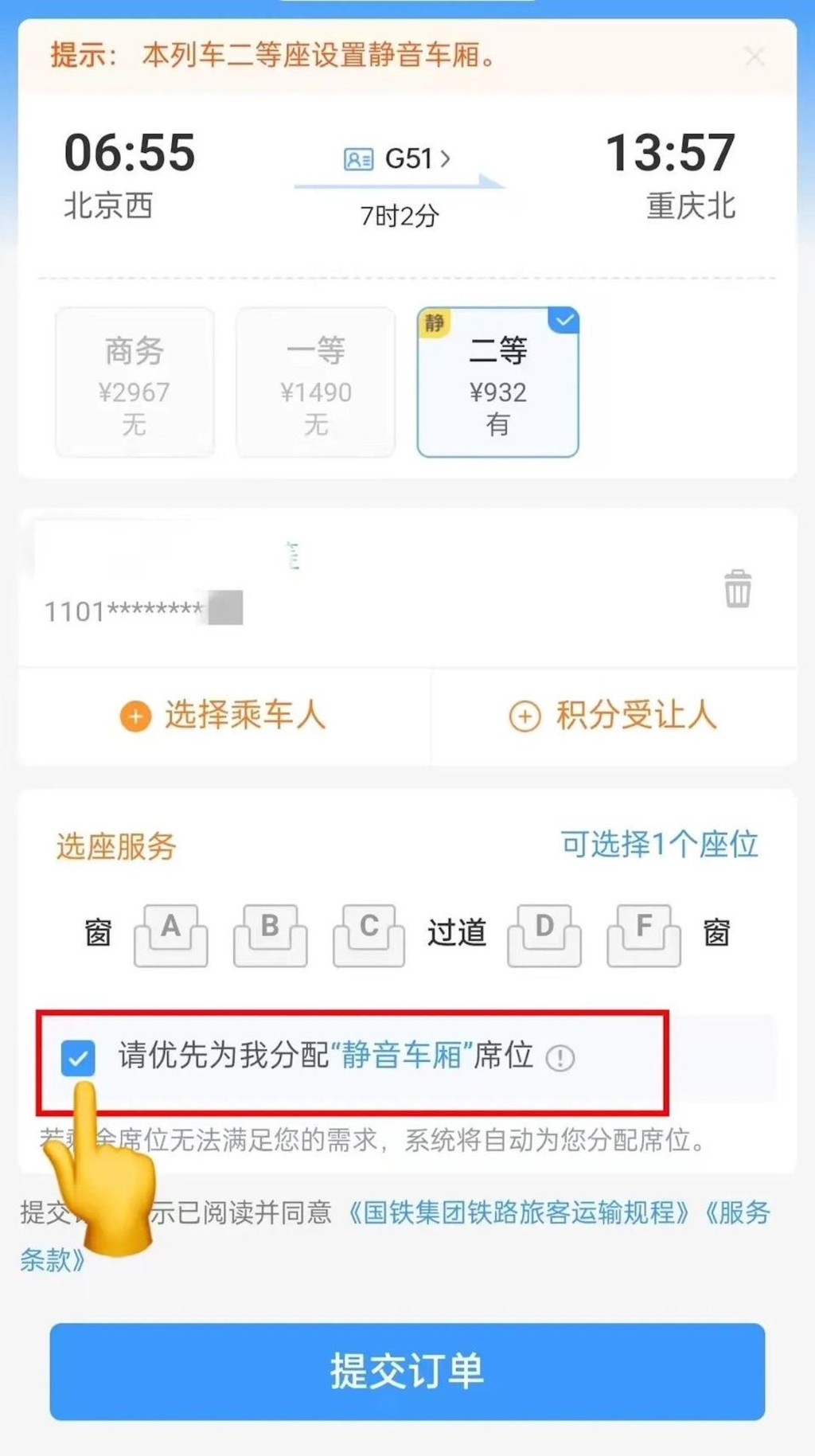Select the 一等 seat class card
The height and width of the screenshot is (1456, 815).
[315, 382]
